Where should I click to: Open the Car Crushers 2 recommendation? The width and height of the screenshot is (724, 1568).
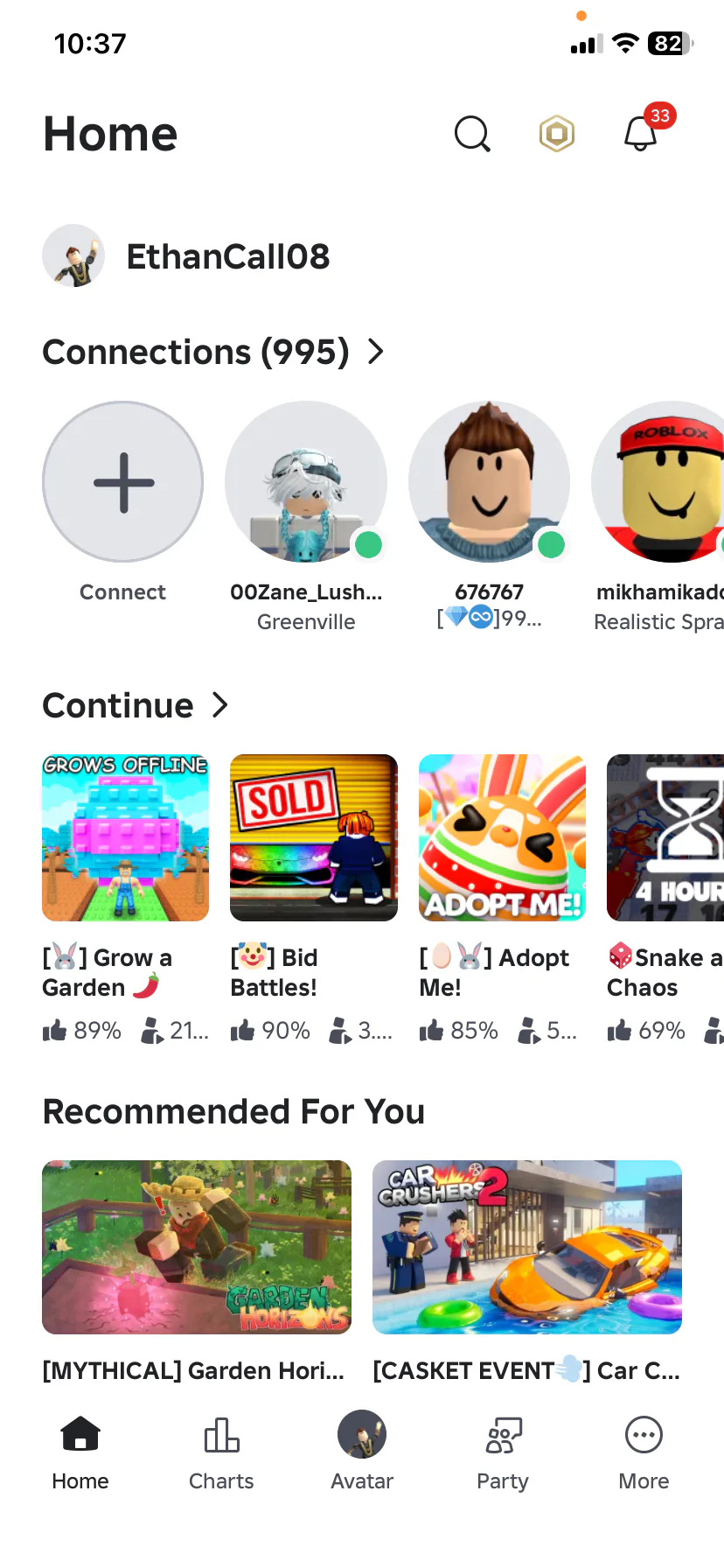(x=527, y=1247)
